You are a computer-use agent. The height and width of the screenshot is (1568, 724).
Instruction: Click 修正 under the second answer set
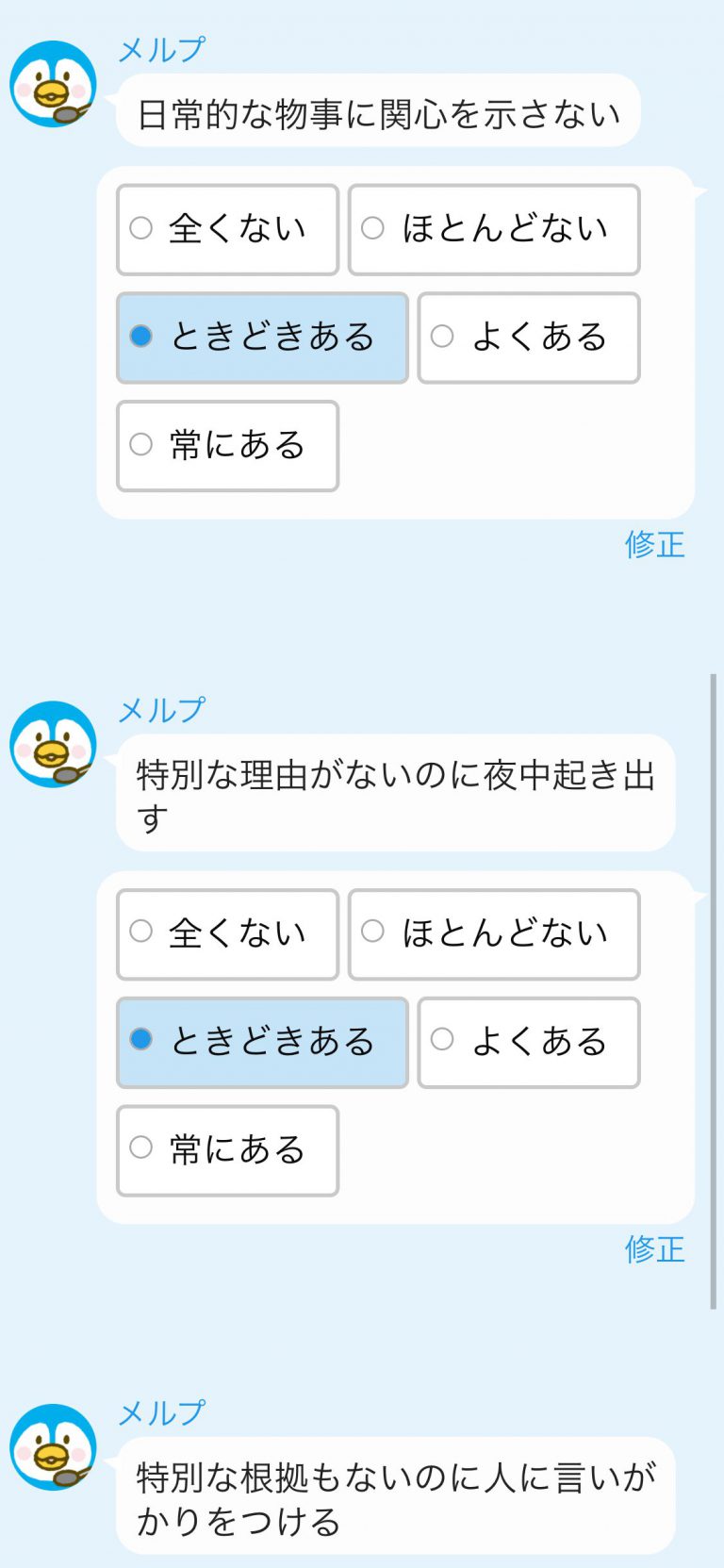coord(654,1249)
